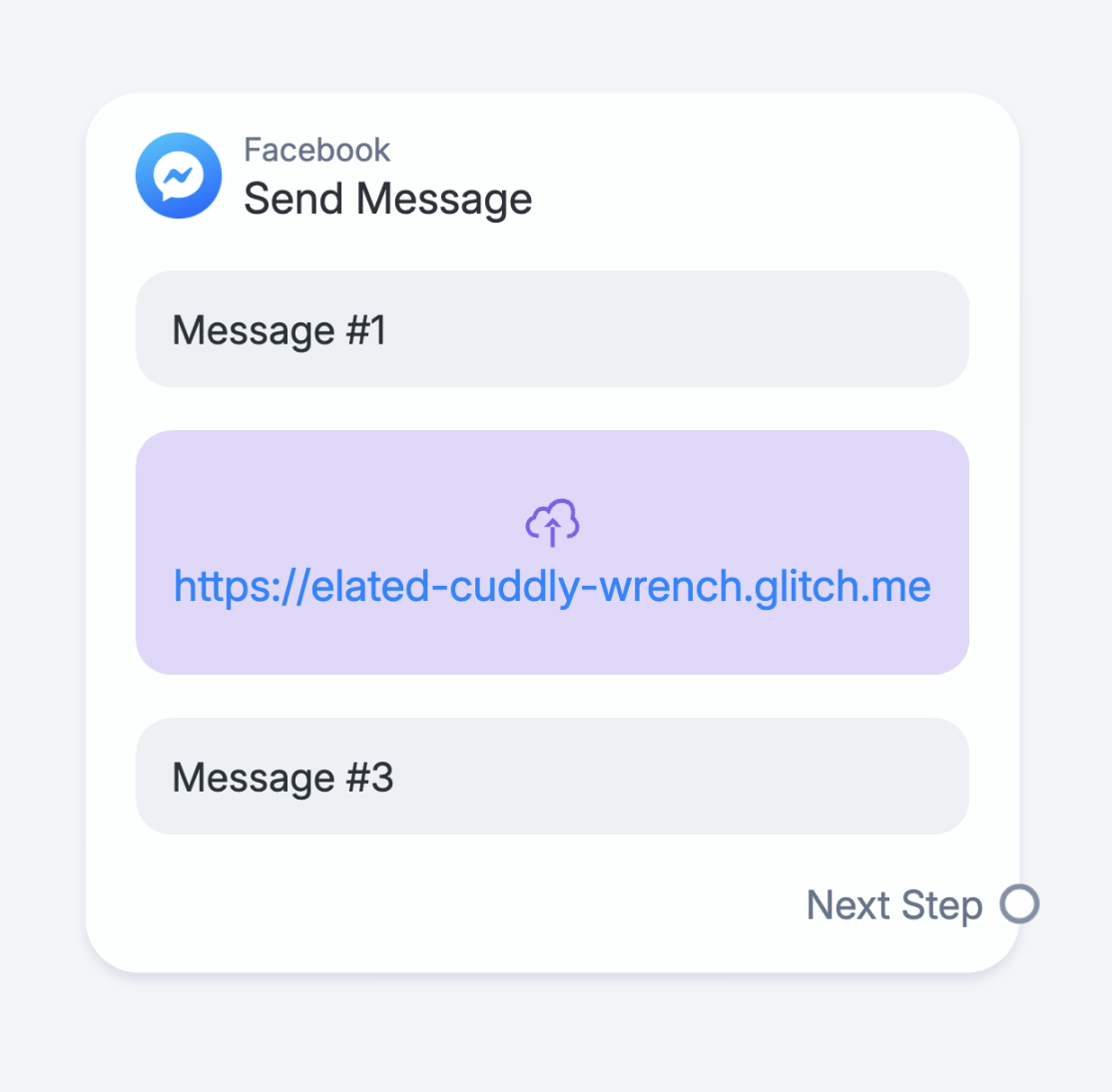Select the Message #3 block

point(552,777)
